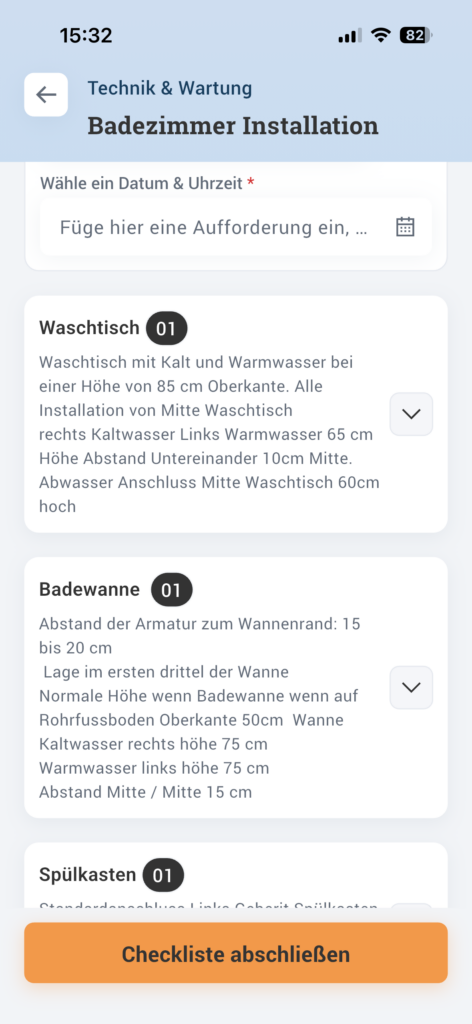Image resolution: width=472 pixels, height=1024 pixels.
Task: Go back using the arrow button
Action: pos(46,95)
